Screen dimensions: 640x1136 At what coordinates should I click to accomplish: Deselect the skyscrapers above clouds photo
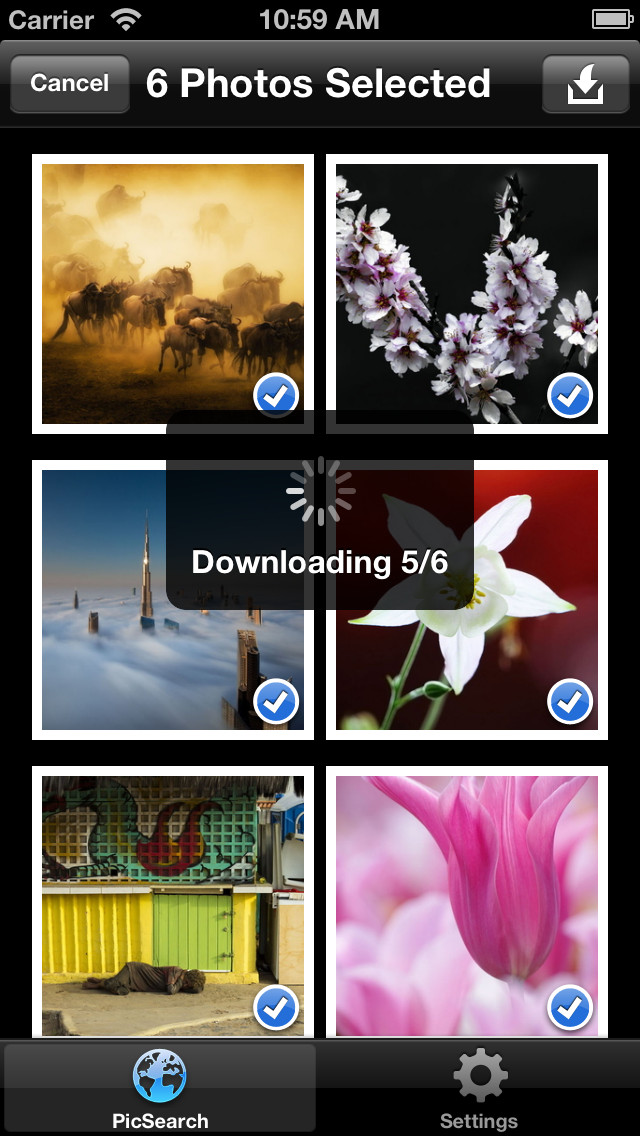coord(173,600)
